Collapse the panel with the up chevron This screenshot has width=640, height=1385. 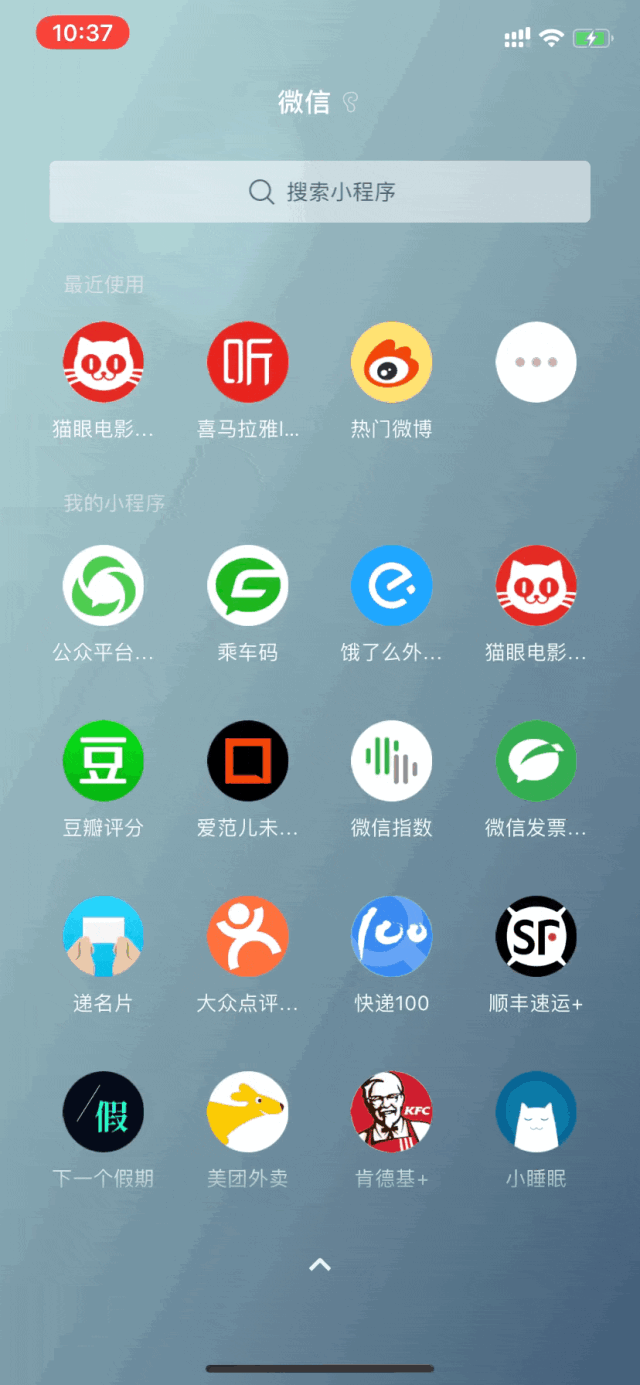(x=320, y=1265)
